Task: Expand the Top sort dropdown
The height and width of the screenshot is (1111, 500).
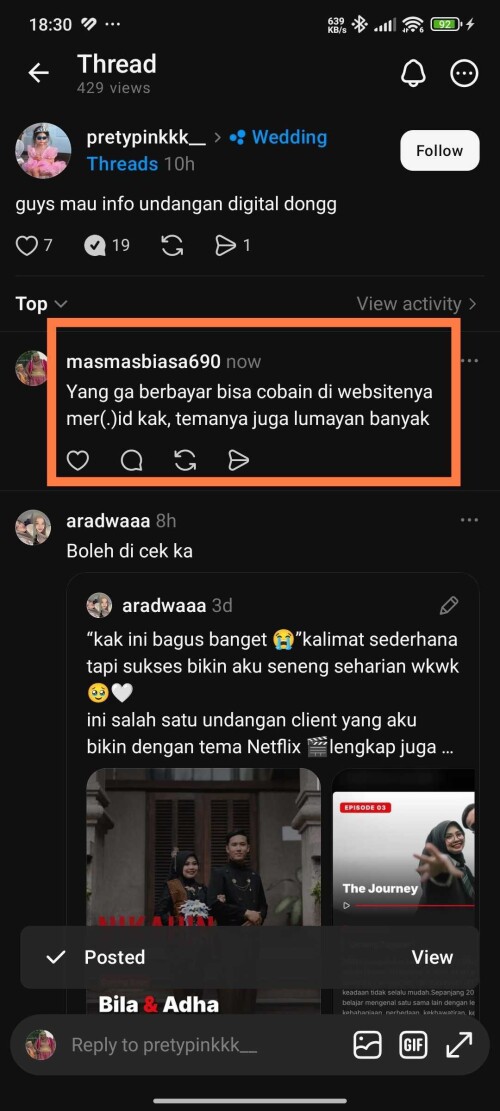Action: tap(42, 304)
